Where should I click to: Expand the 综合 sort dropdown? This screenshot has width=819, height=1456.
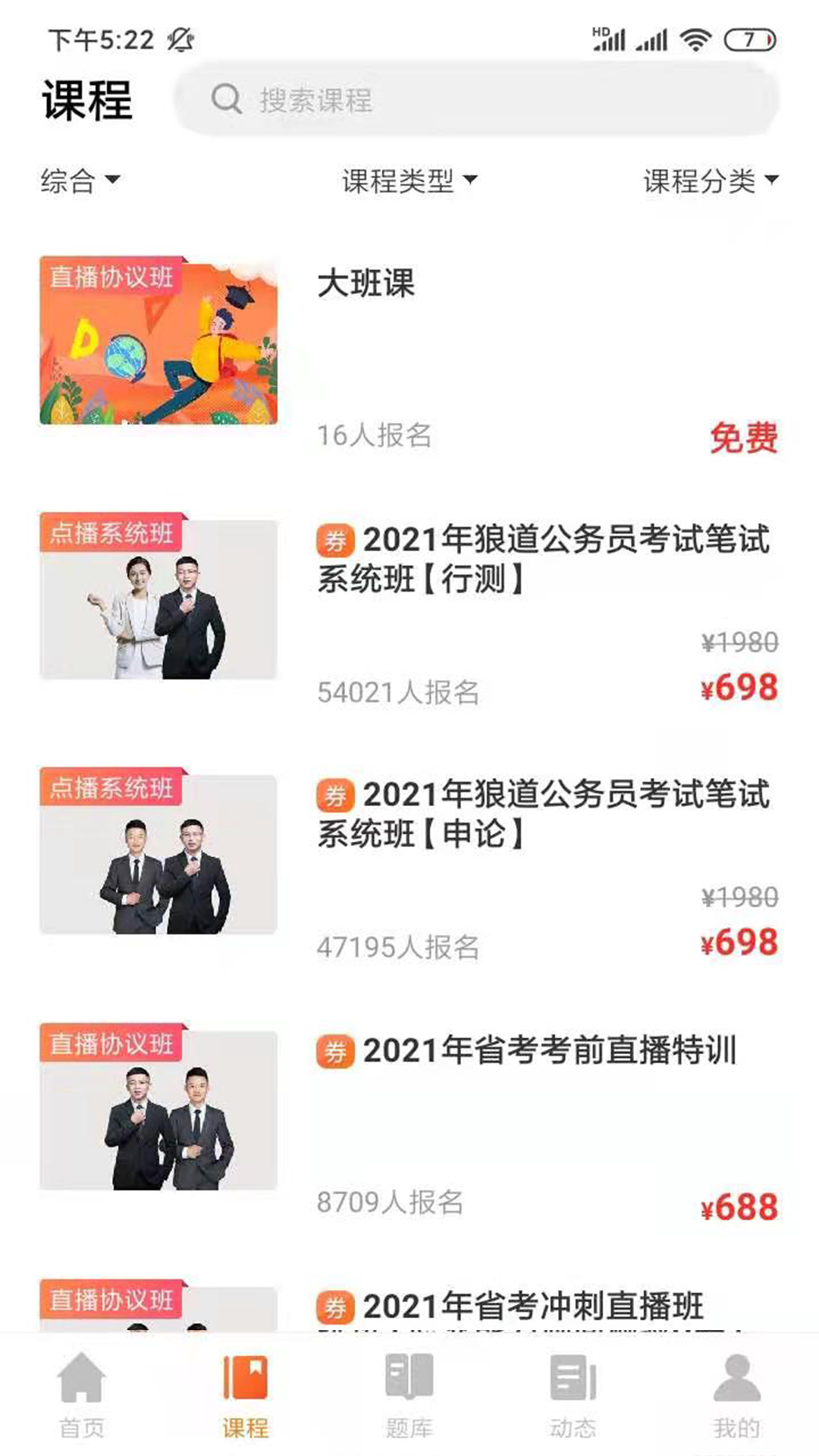pos(80,180)
